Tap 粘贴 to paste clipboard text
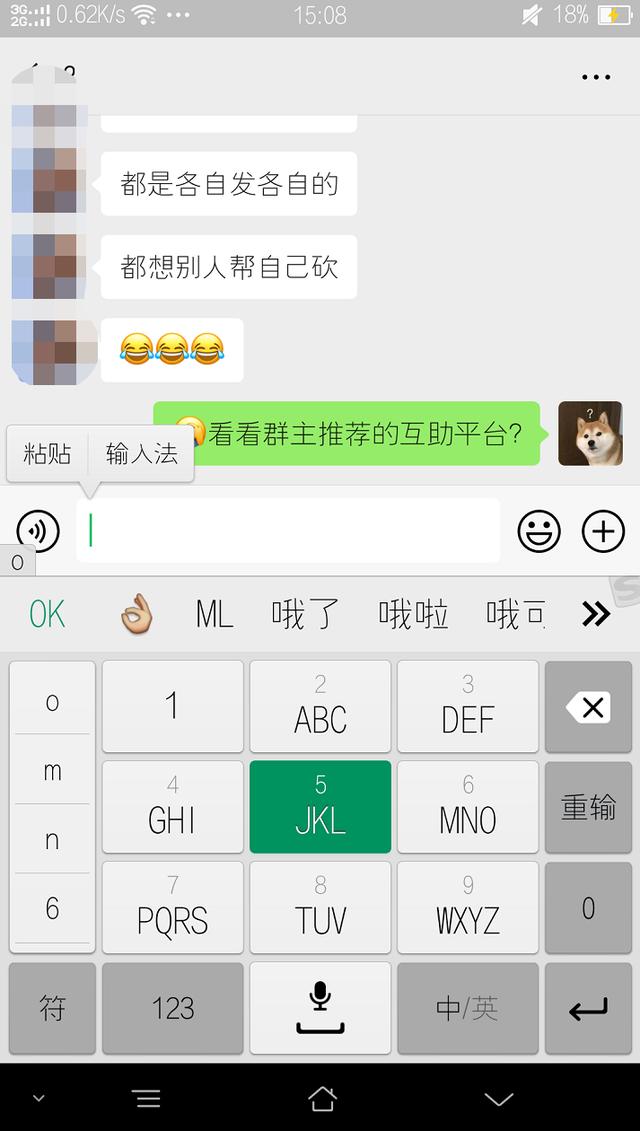The width and height of the screenshot is (640, 1131). (47, 454)
